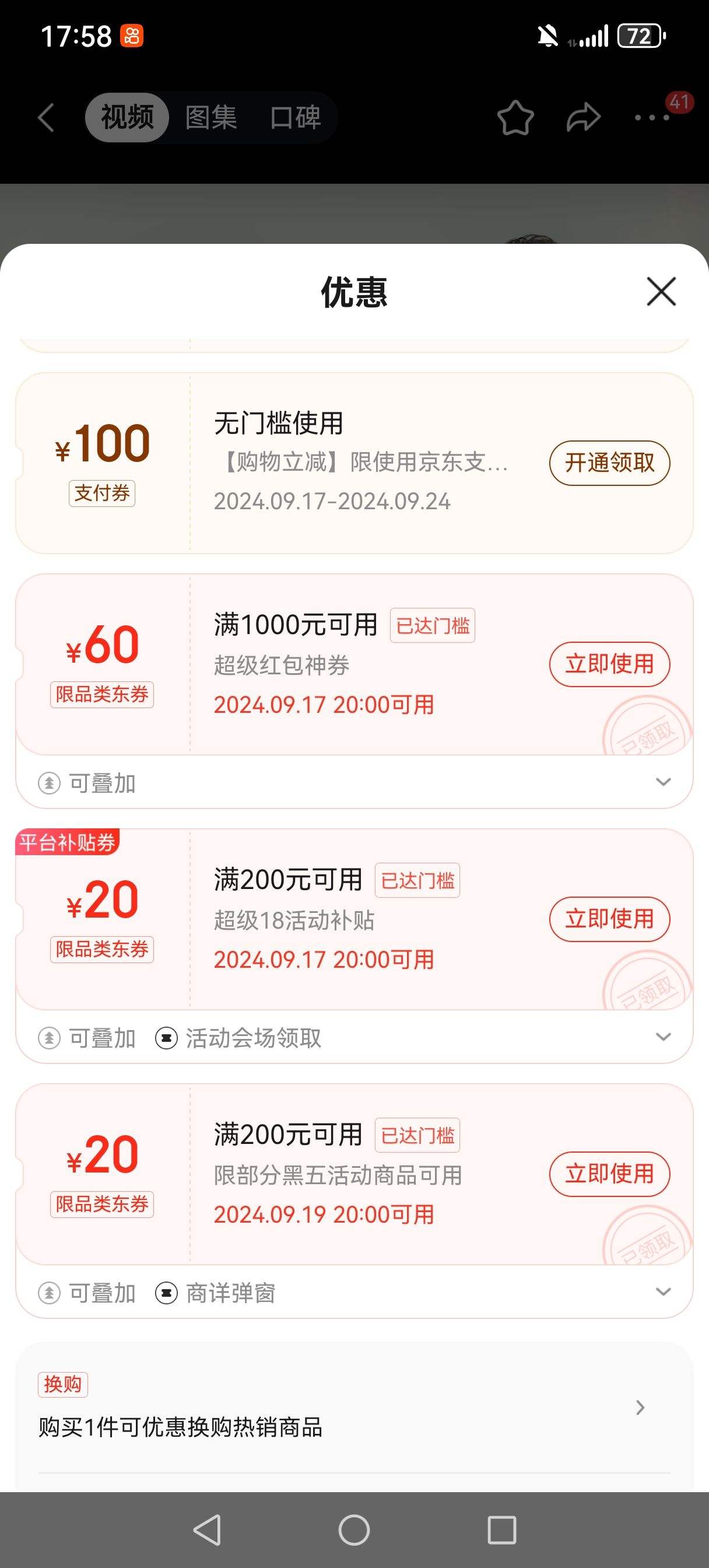Switch to the 视频 tab
Image resolution: width=709 pixels, height=1568 pixels.
127,117
